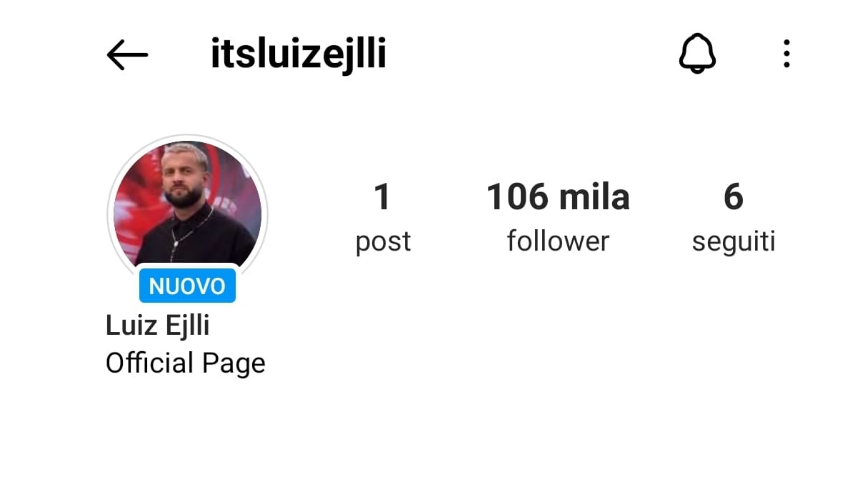Open the notifications bell for itsluizejlli

tap(697, 54)
